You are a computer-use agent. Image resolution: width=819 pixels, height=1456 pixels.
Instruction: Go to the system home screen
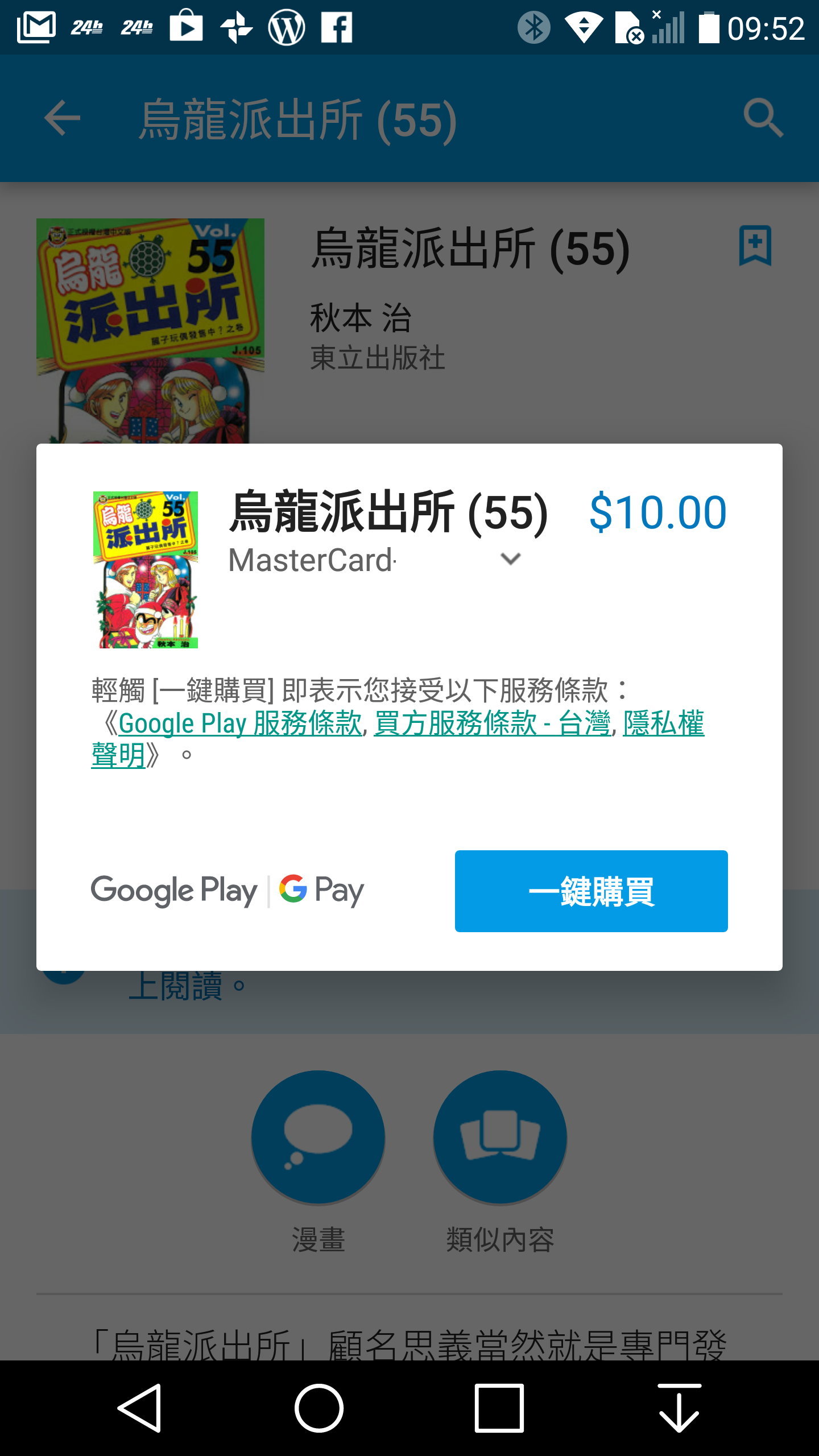[x=318, y=1408]
